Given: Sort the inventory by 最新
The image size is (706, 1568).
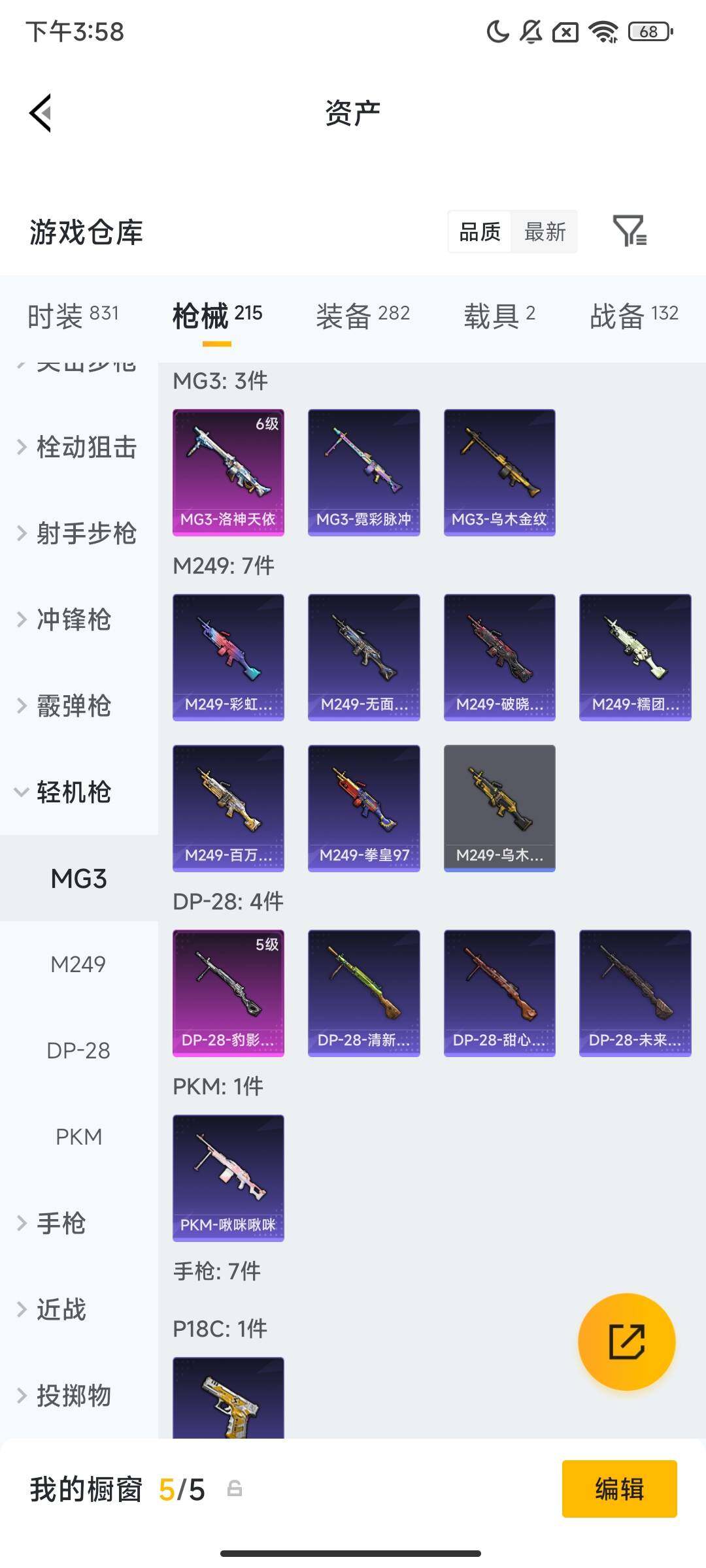Looking at the screenshot, I should (545, 231).
